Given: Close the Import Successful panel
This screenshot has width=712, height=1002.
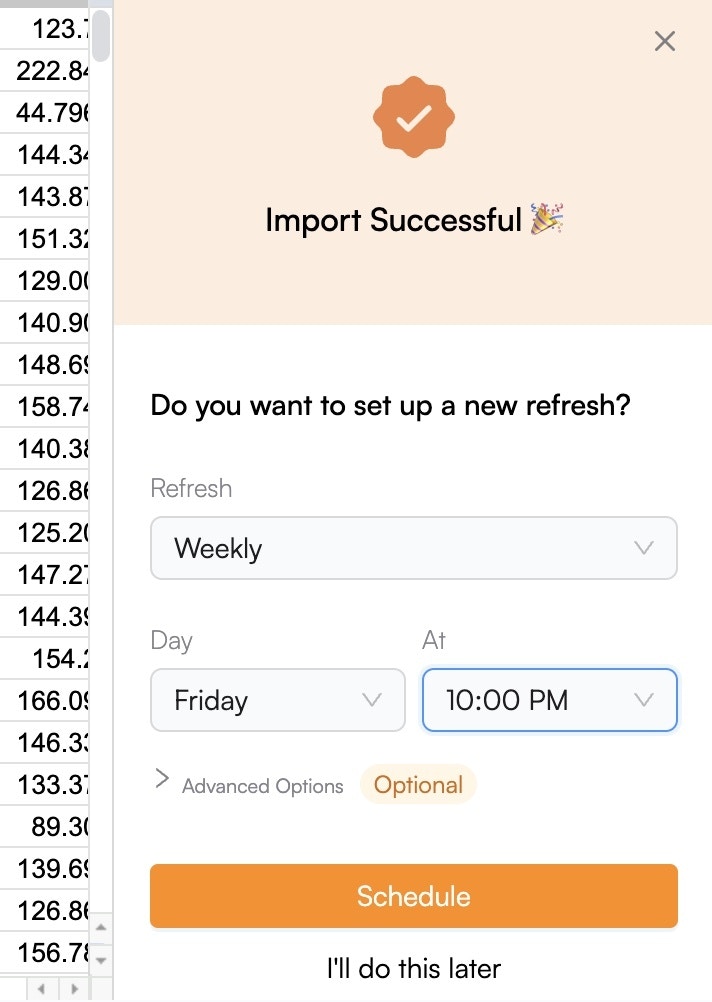Looking at the screenshot, I should 664,41.
